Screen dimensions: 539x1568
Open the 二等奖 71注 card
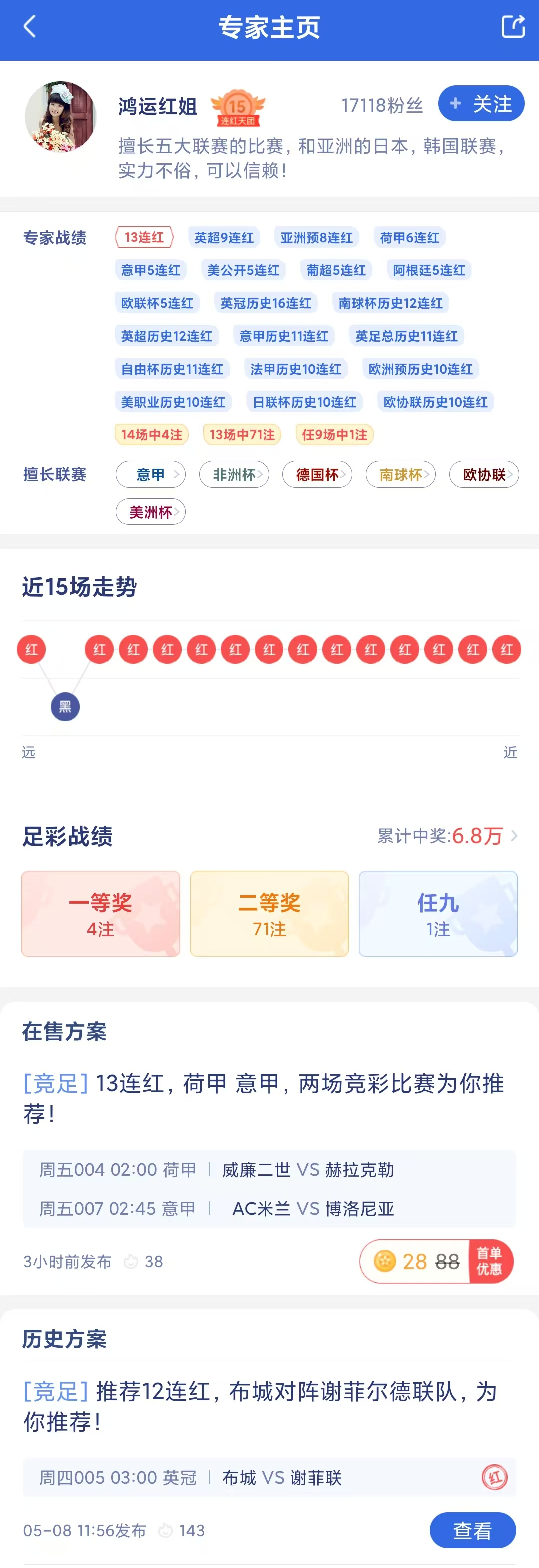[x=269, y=914]
